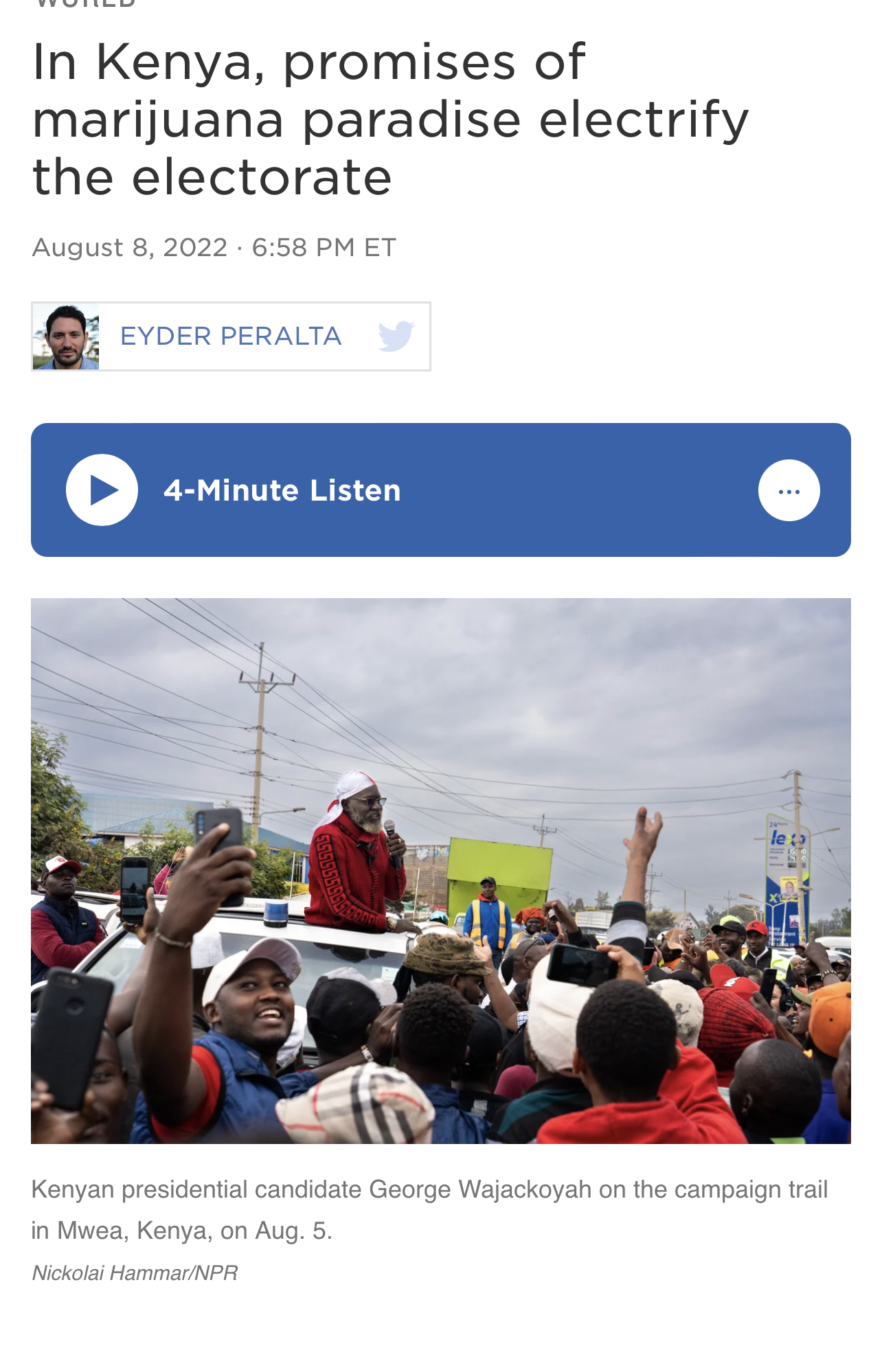The image size is (882, 1372).
Task: Open audio options three-dot menu
Action: (x=789, y=490)
